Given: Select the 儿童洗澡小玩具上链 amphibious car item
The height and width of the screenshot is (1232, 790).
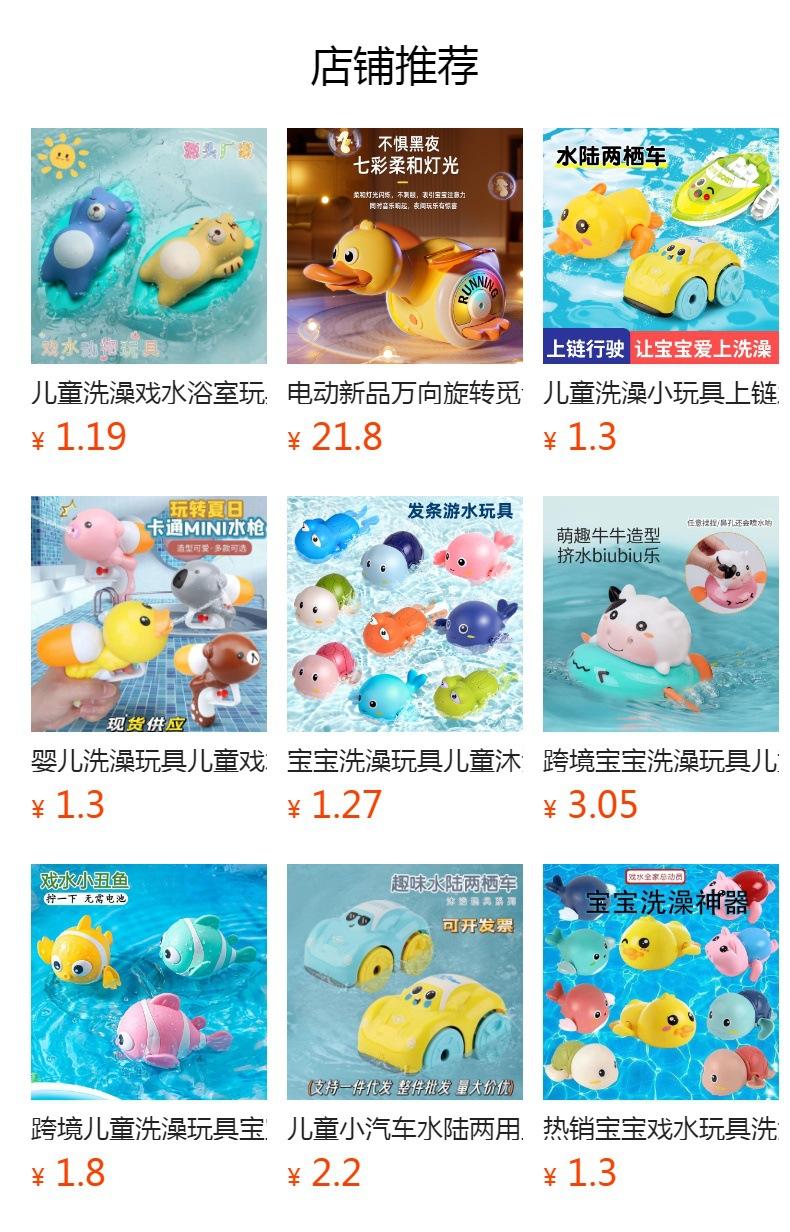Looking at the screenshot, I should 661,292.
